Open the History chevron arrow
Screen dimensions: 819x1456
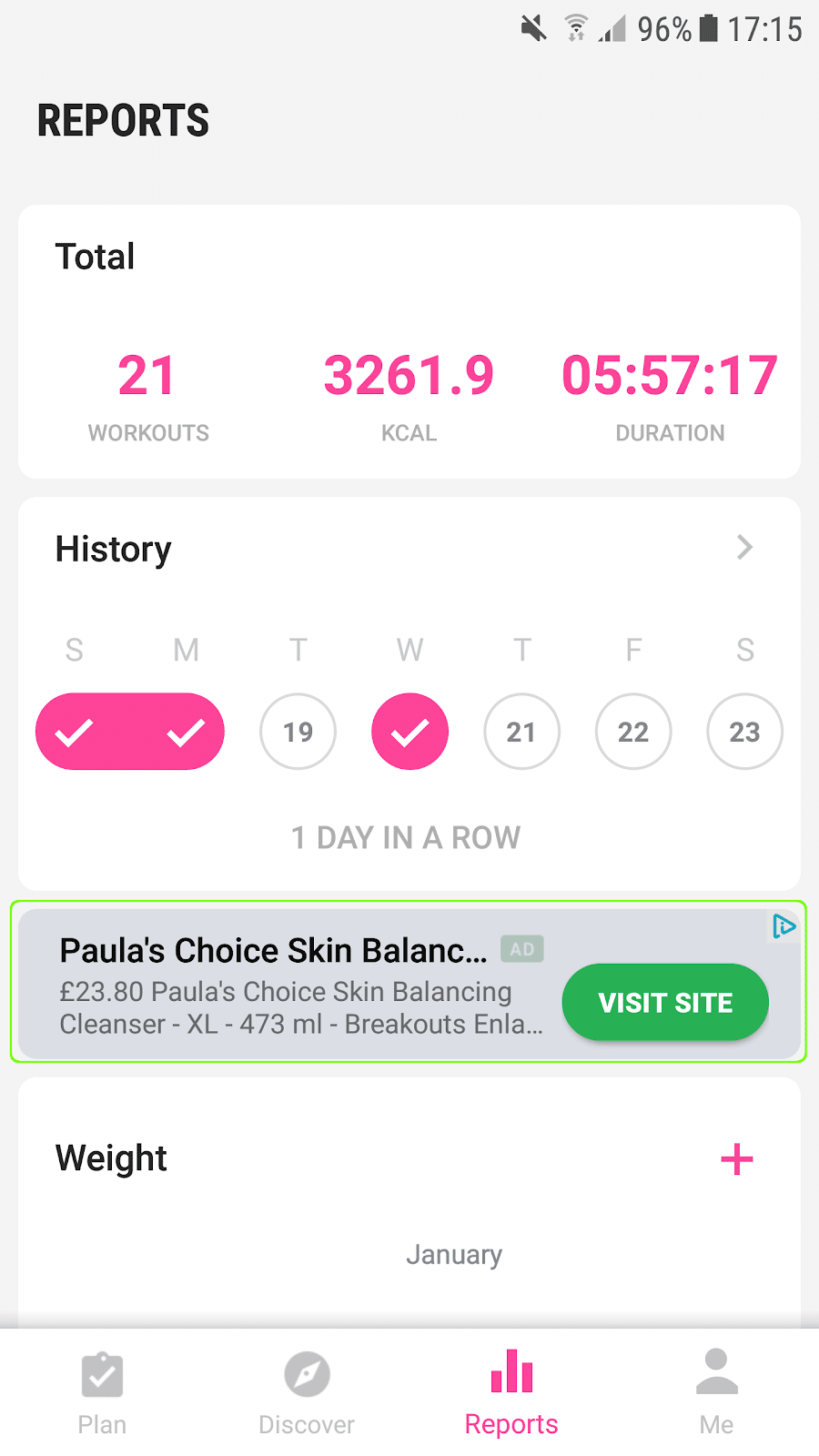744,548
